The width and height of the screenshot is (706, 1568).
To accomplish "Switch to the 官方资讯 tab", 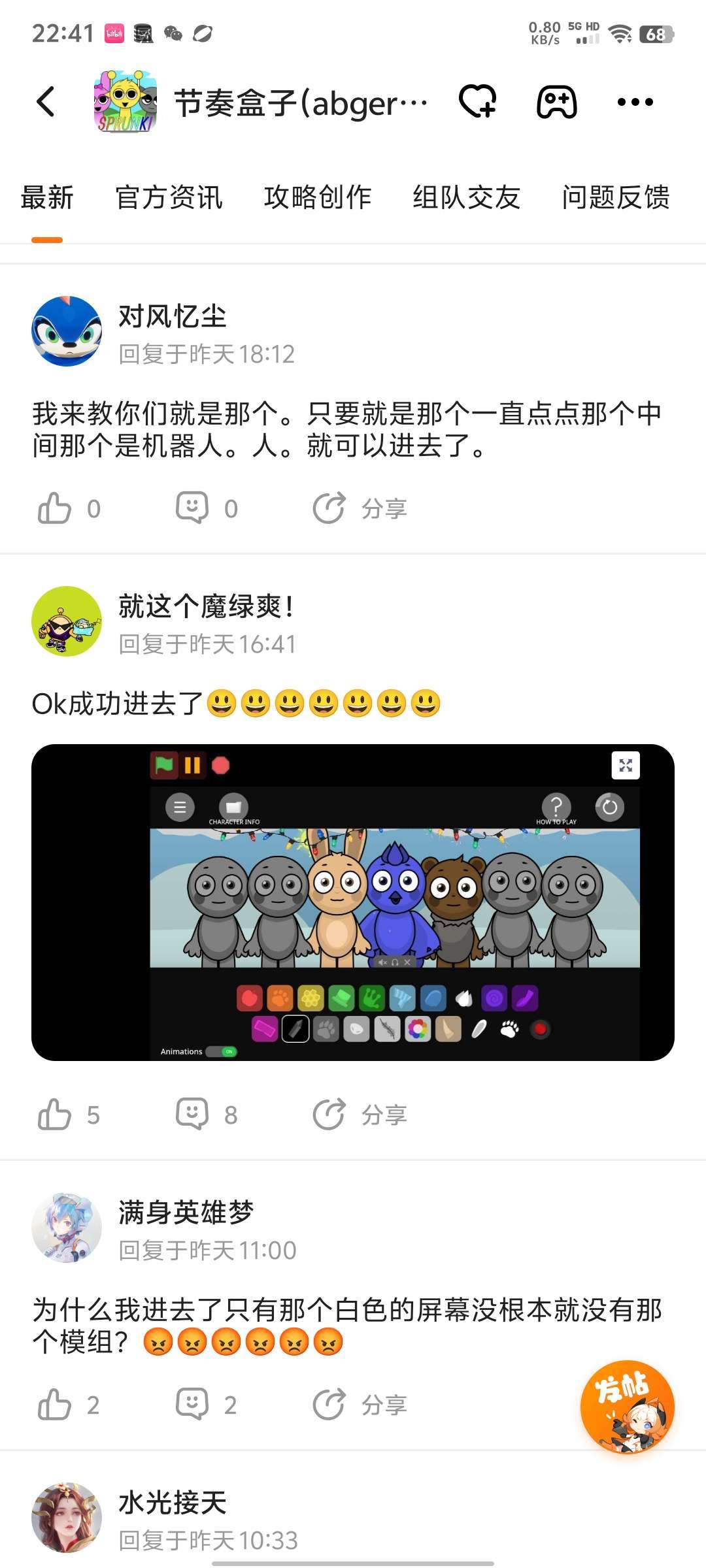I will click(x=169, y=197).
